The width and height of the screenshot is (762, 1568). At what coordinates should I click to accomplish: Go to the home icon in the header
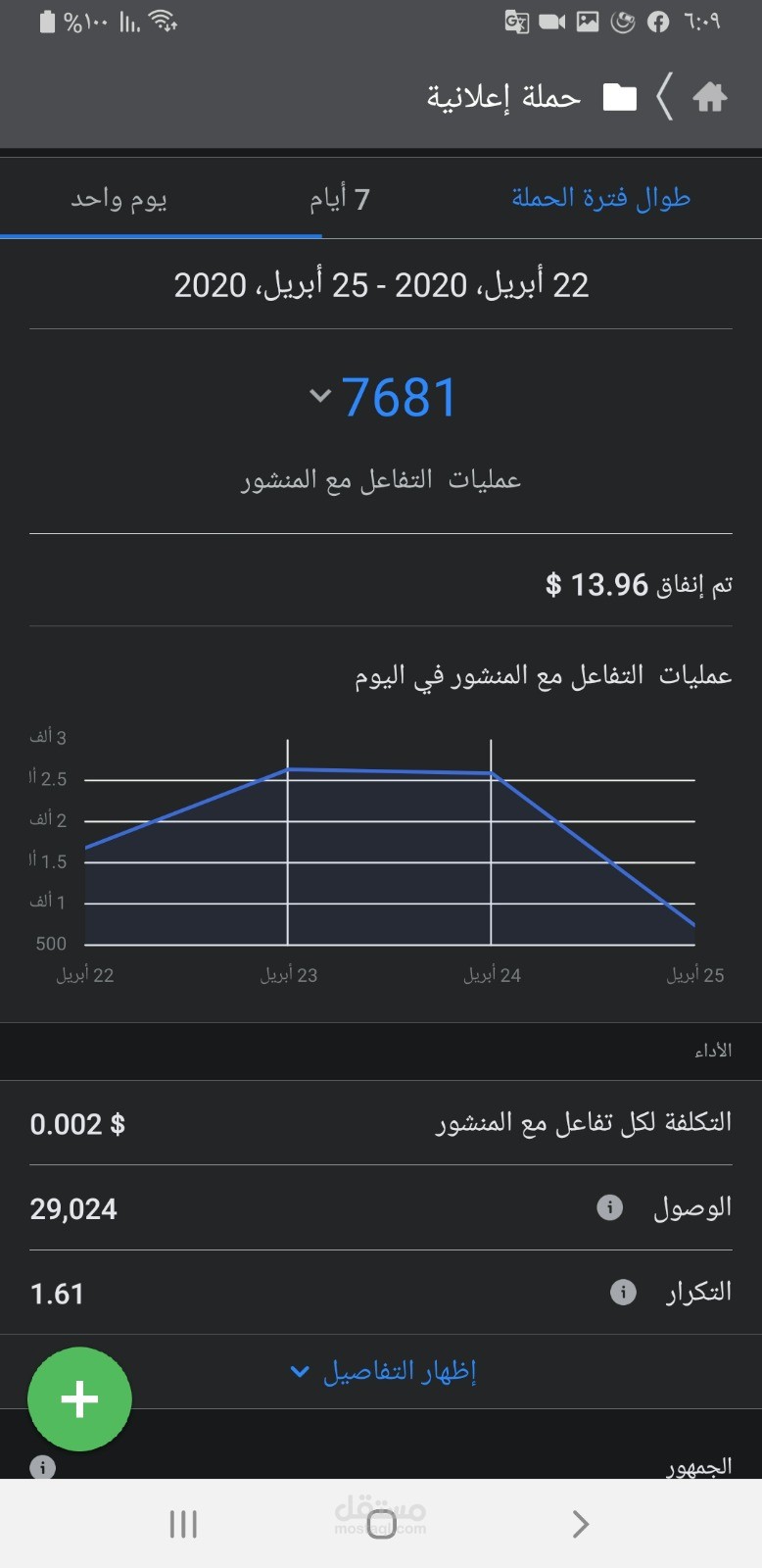(x=710, y=97)
